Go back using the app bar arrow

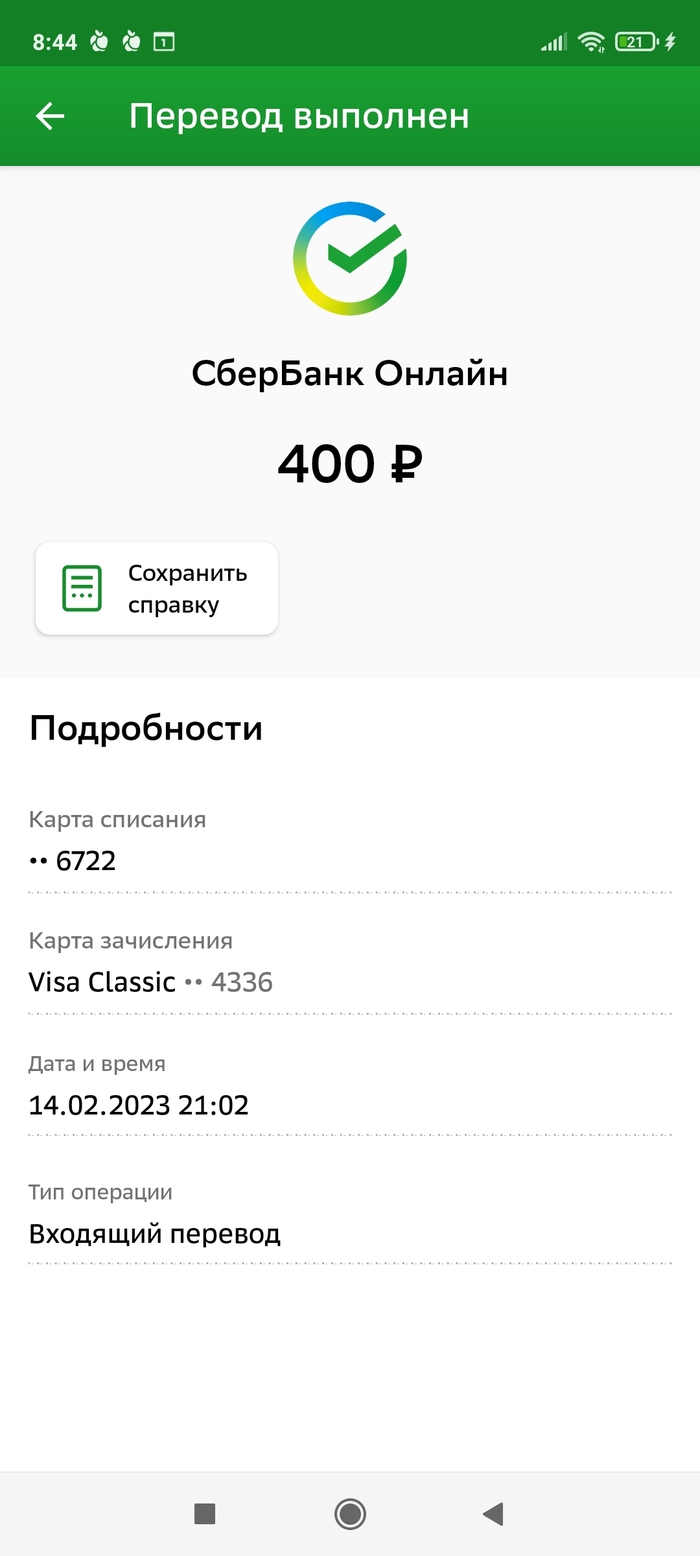(50, 117)
